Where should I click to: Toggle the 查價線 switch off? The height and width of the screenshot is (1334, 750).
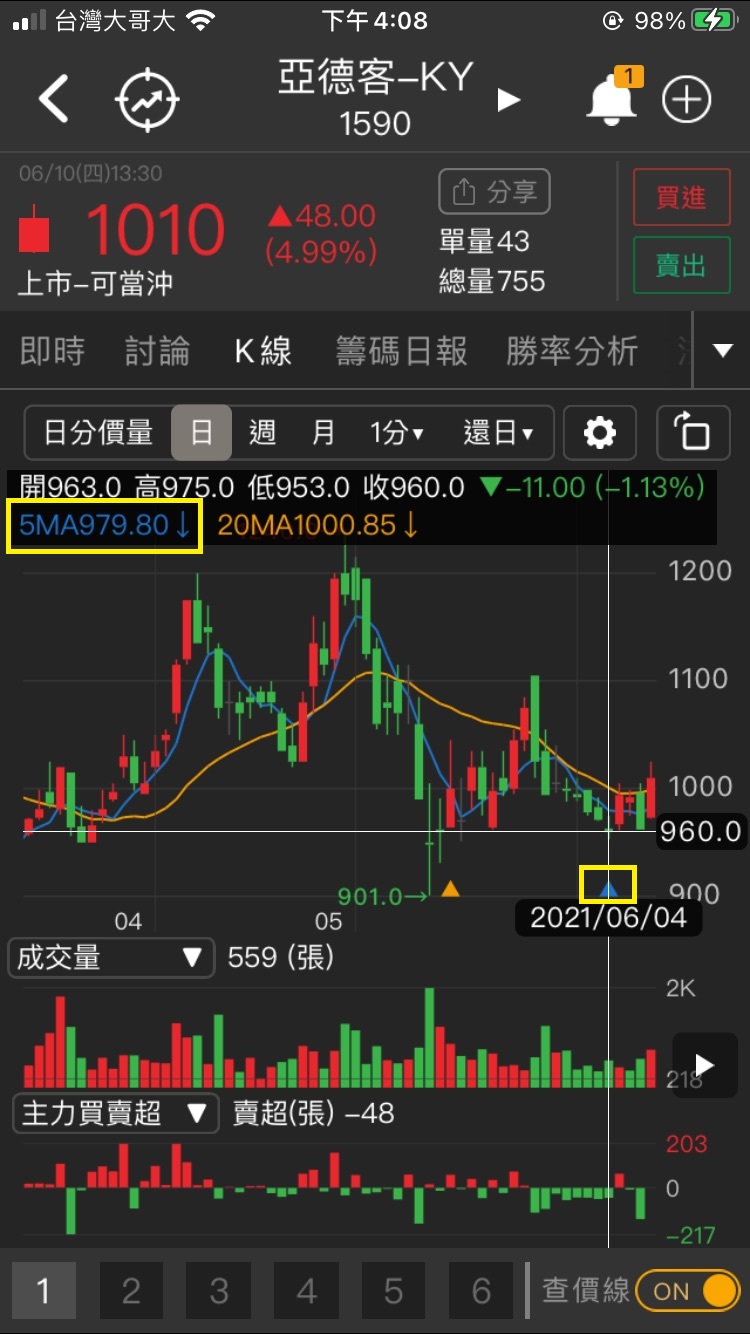point(687,1290)
